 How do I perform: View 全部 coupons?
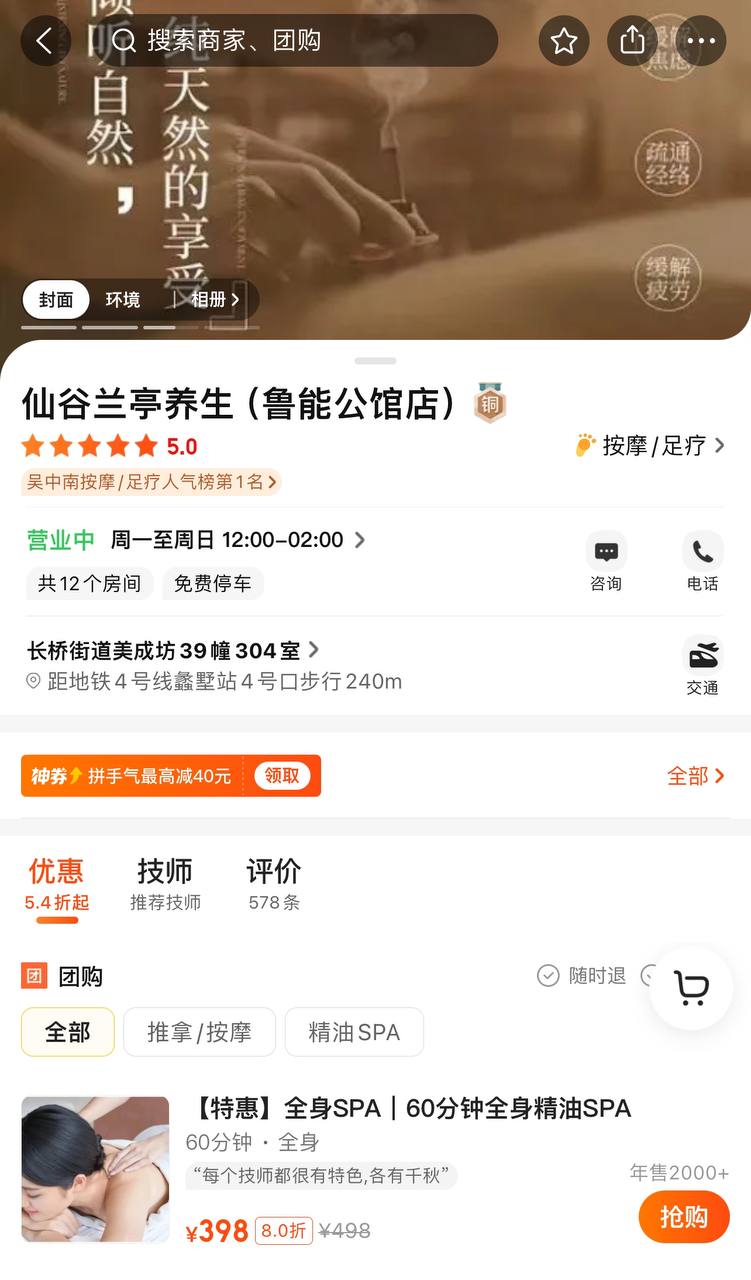coord(695,776)
